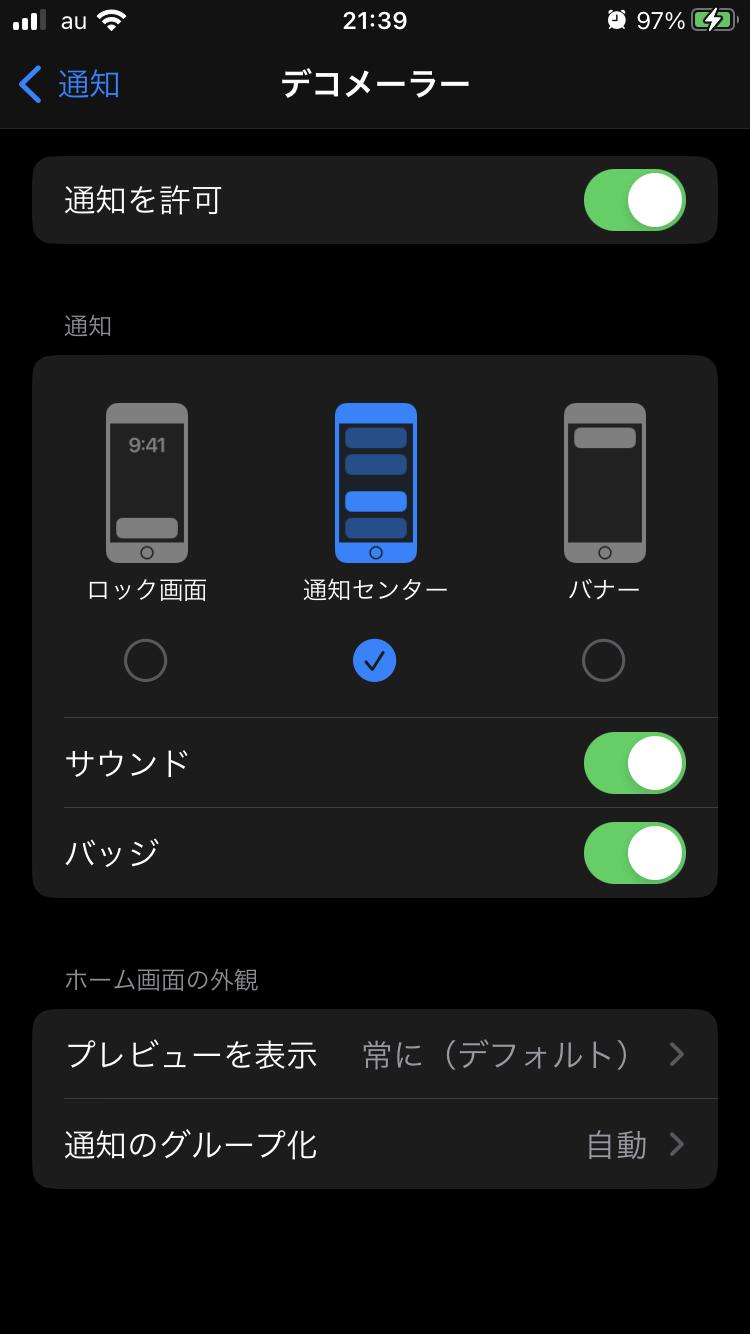
Task: Enable バナー alert circle
Action: coord(604,660)
